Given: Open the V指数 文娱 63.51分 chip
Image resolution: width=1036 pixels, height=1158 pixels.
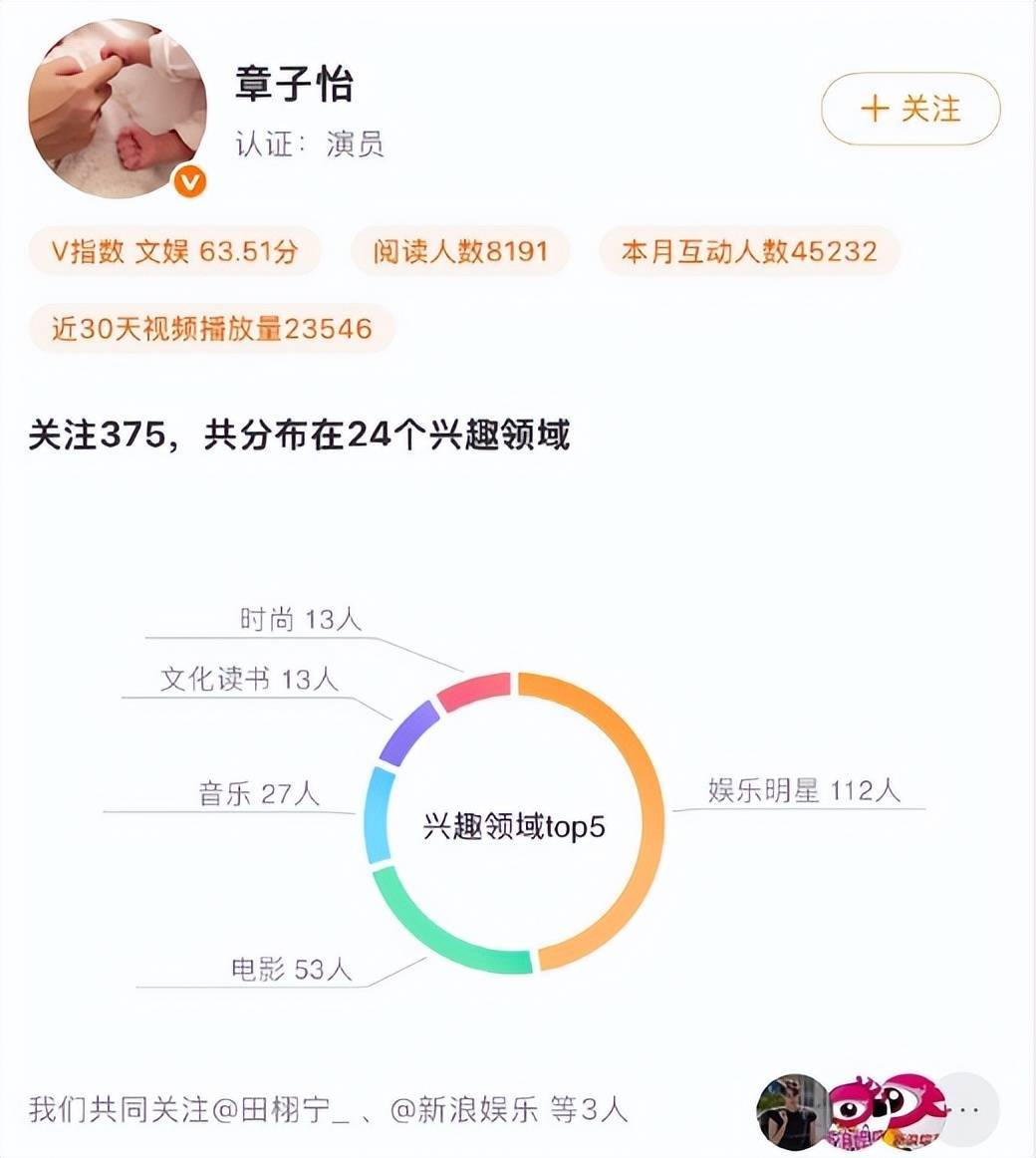Looking at the screenshot, I should [x=174, y=251].
